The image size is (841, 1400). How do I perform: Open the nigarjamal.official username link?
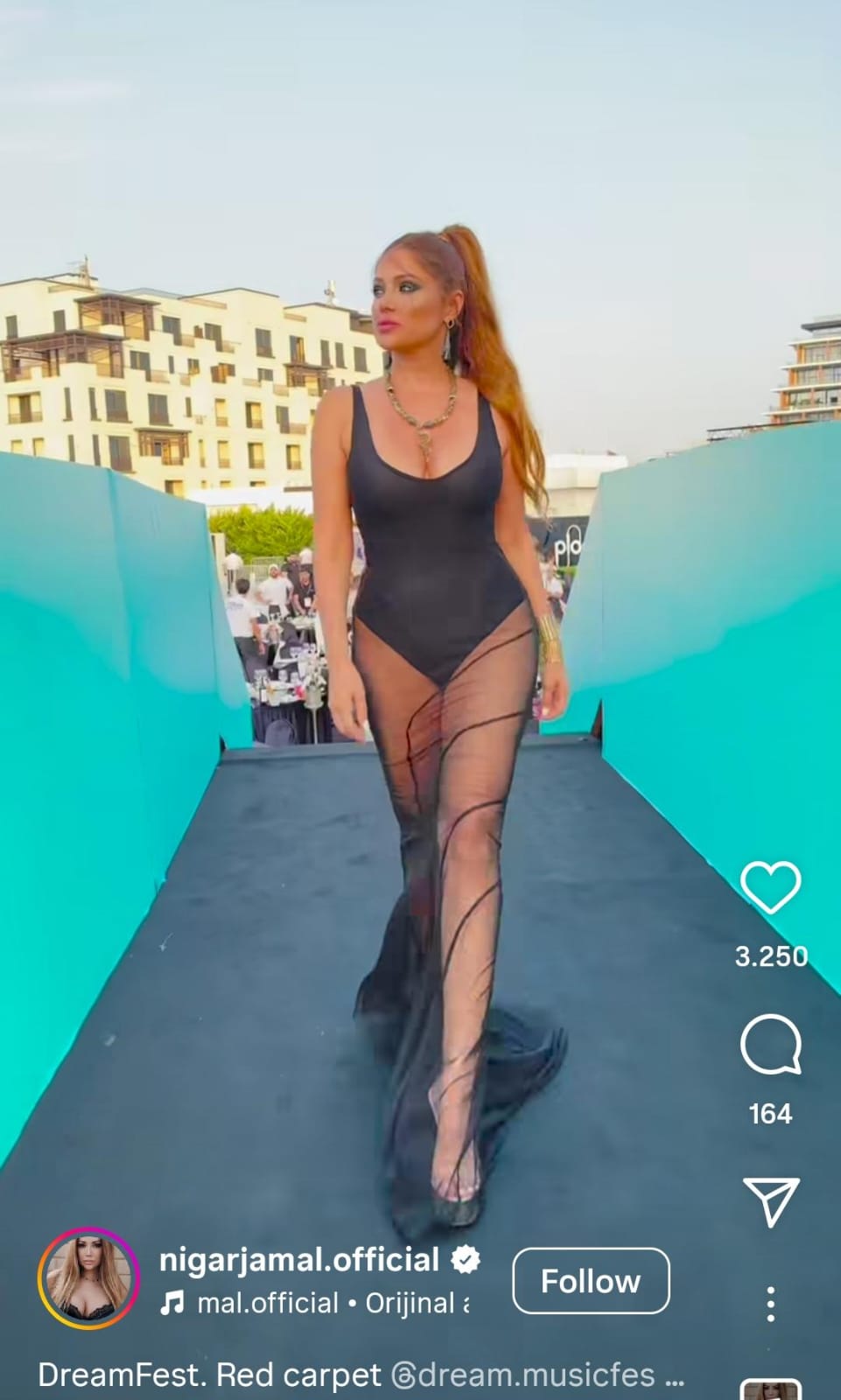point(299,1259)
